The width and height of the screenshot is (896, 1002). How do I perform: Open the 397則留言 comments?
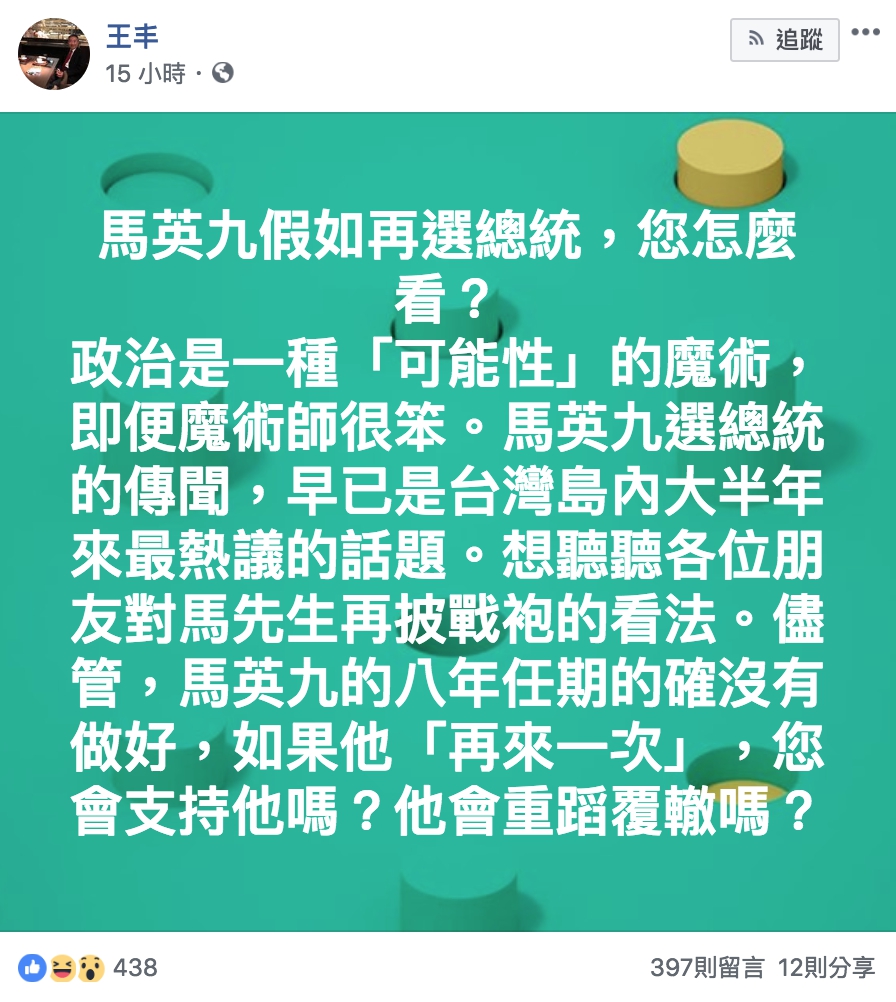click(707, 967)
